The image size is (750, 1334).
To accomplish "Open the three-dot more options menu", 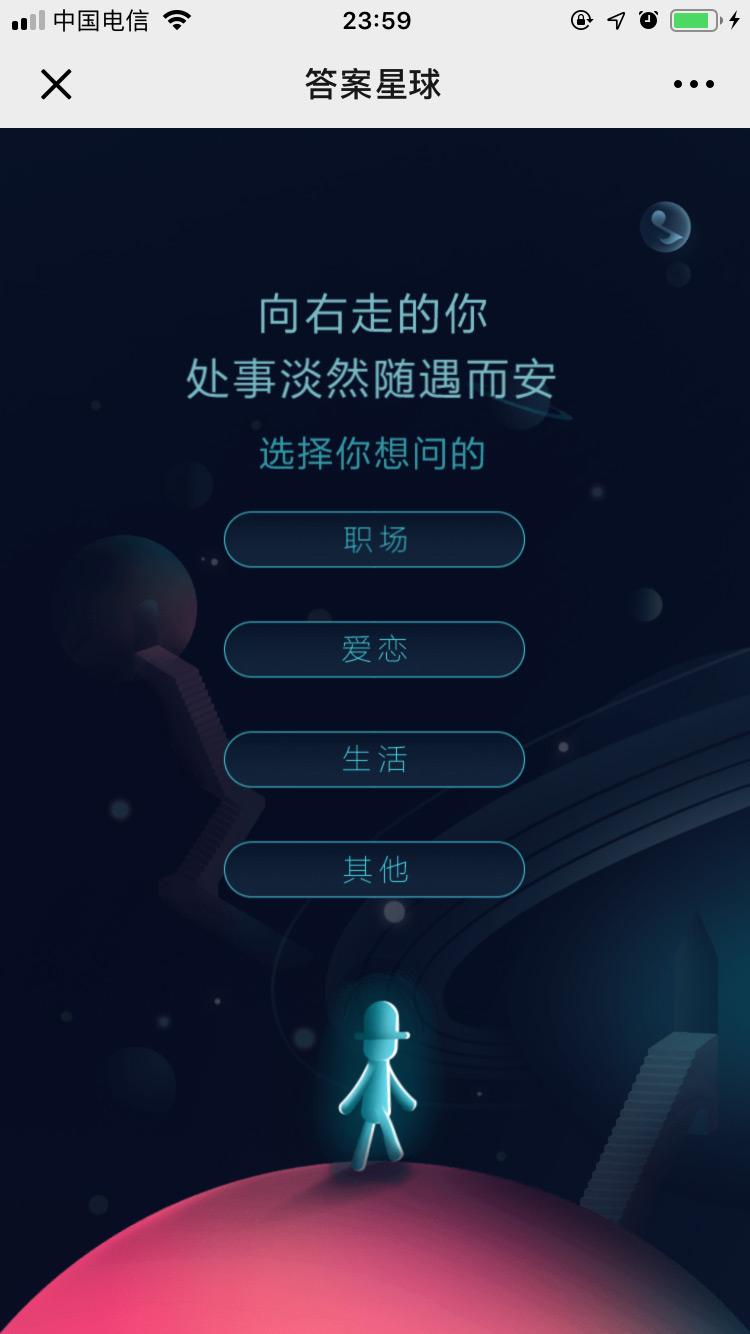I will click(x=693, y=85).
